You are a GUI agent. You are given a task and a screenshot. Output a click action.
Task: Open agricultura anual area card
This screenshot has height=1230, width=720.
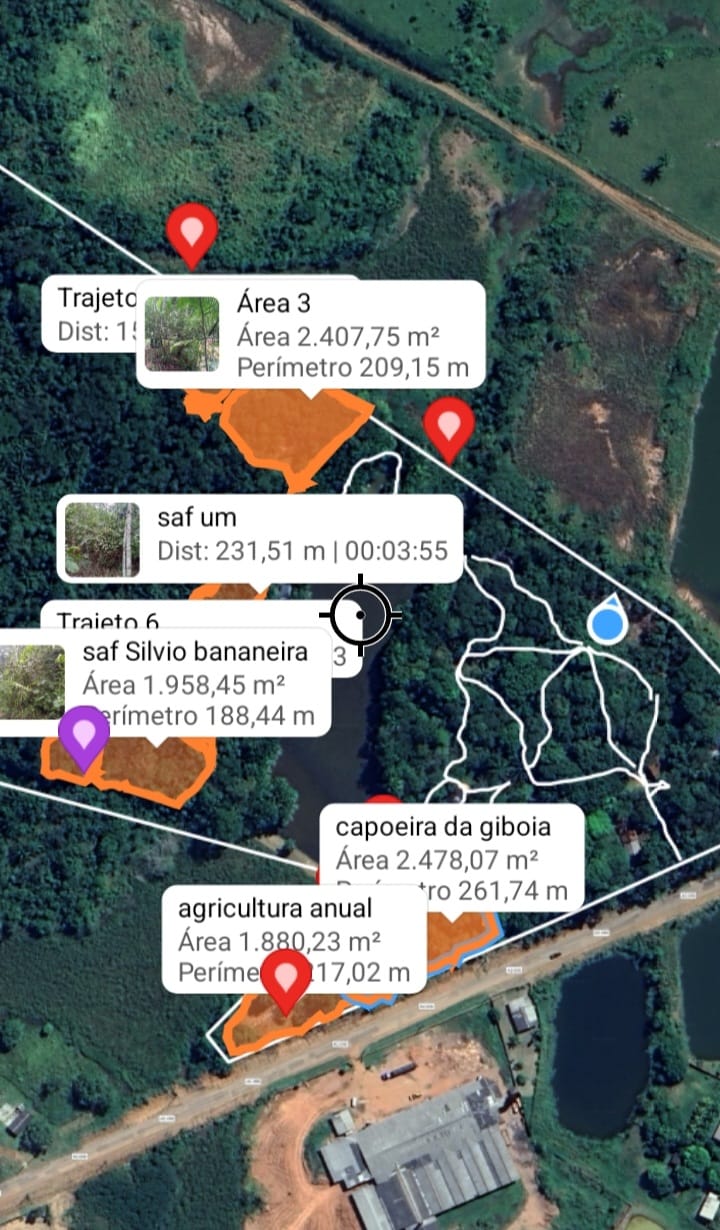(294, 938)
